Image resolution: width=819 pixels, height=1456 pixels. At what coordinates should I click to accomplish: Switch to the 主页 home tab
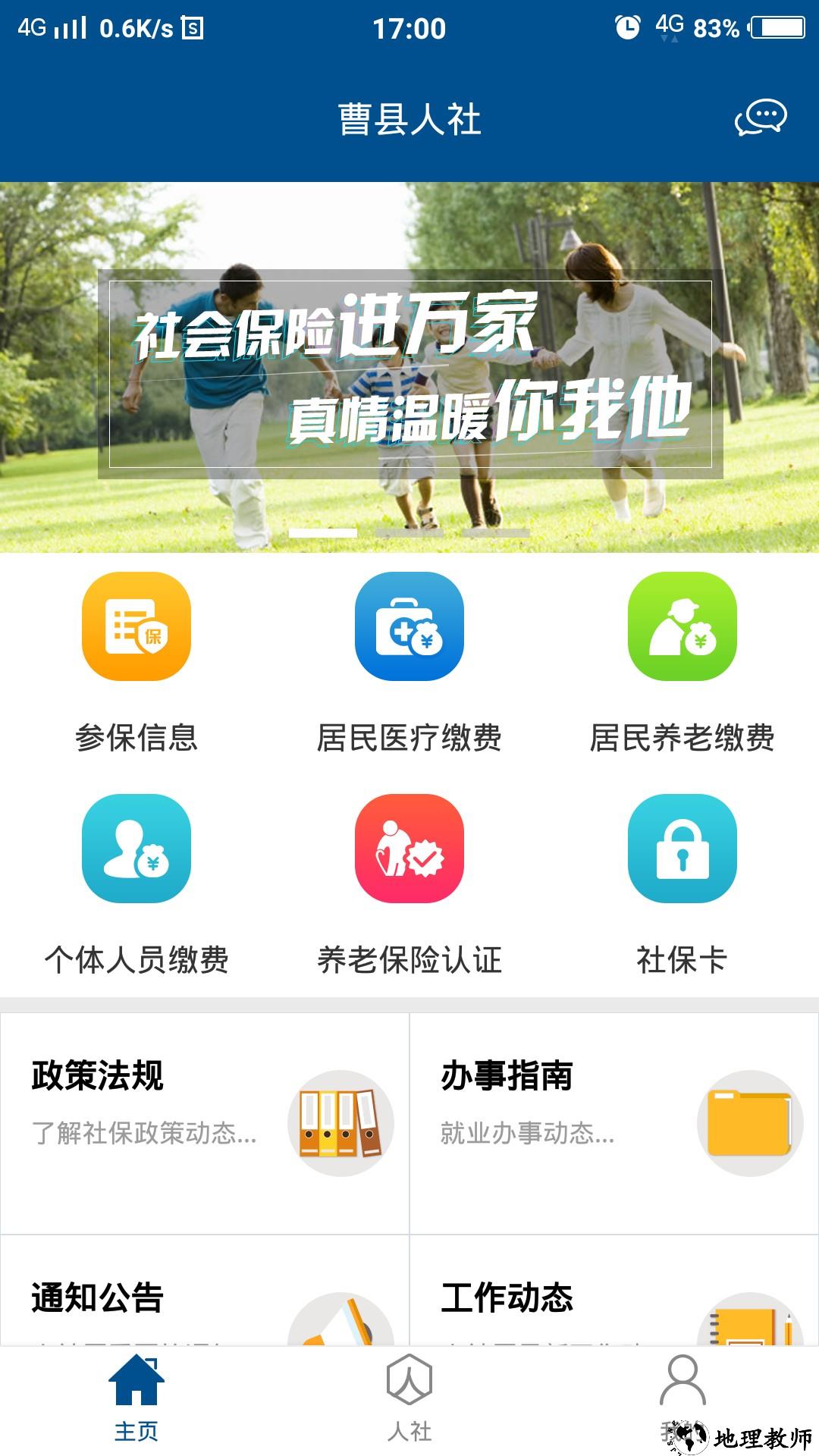(136, 1399)
